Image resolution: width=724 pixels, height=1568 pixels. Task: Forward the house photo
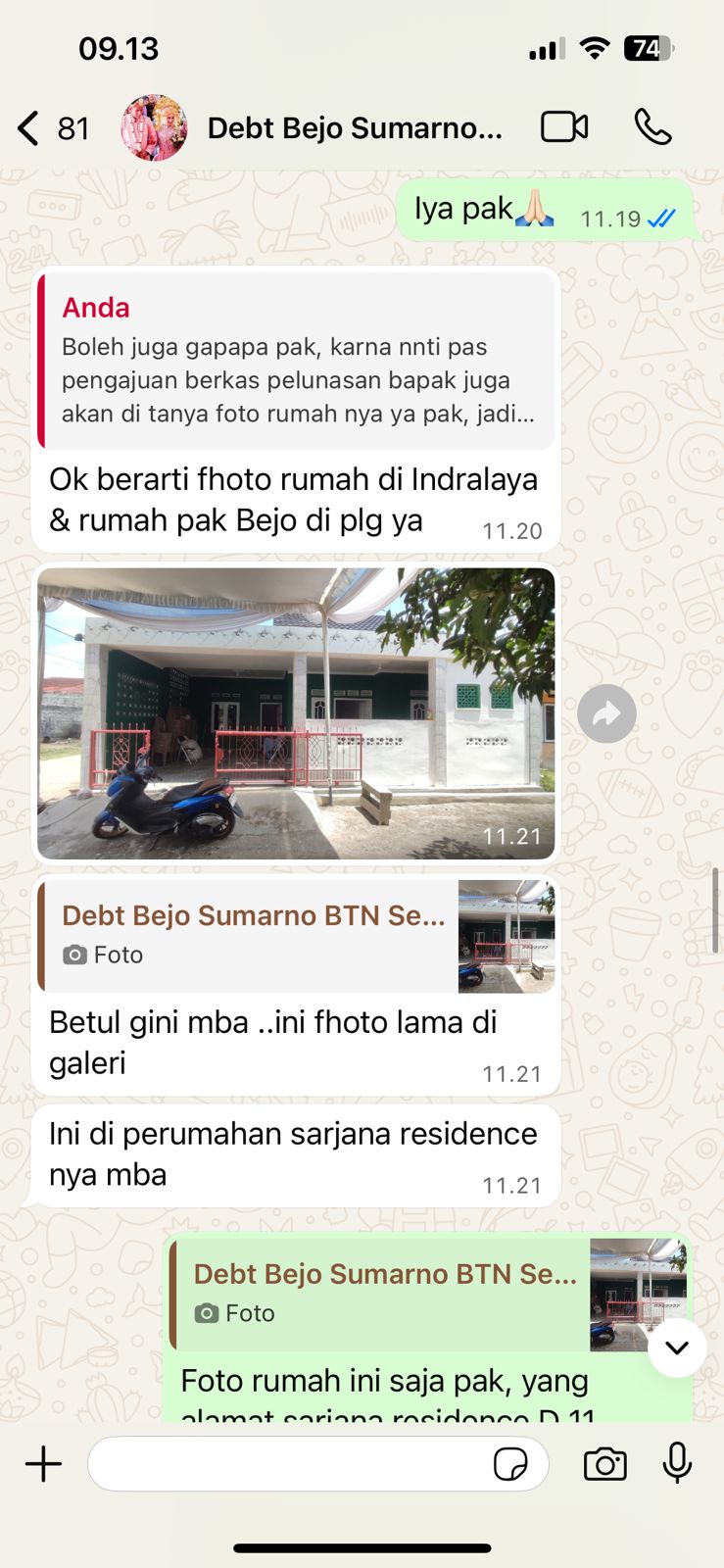606,713
